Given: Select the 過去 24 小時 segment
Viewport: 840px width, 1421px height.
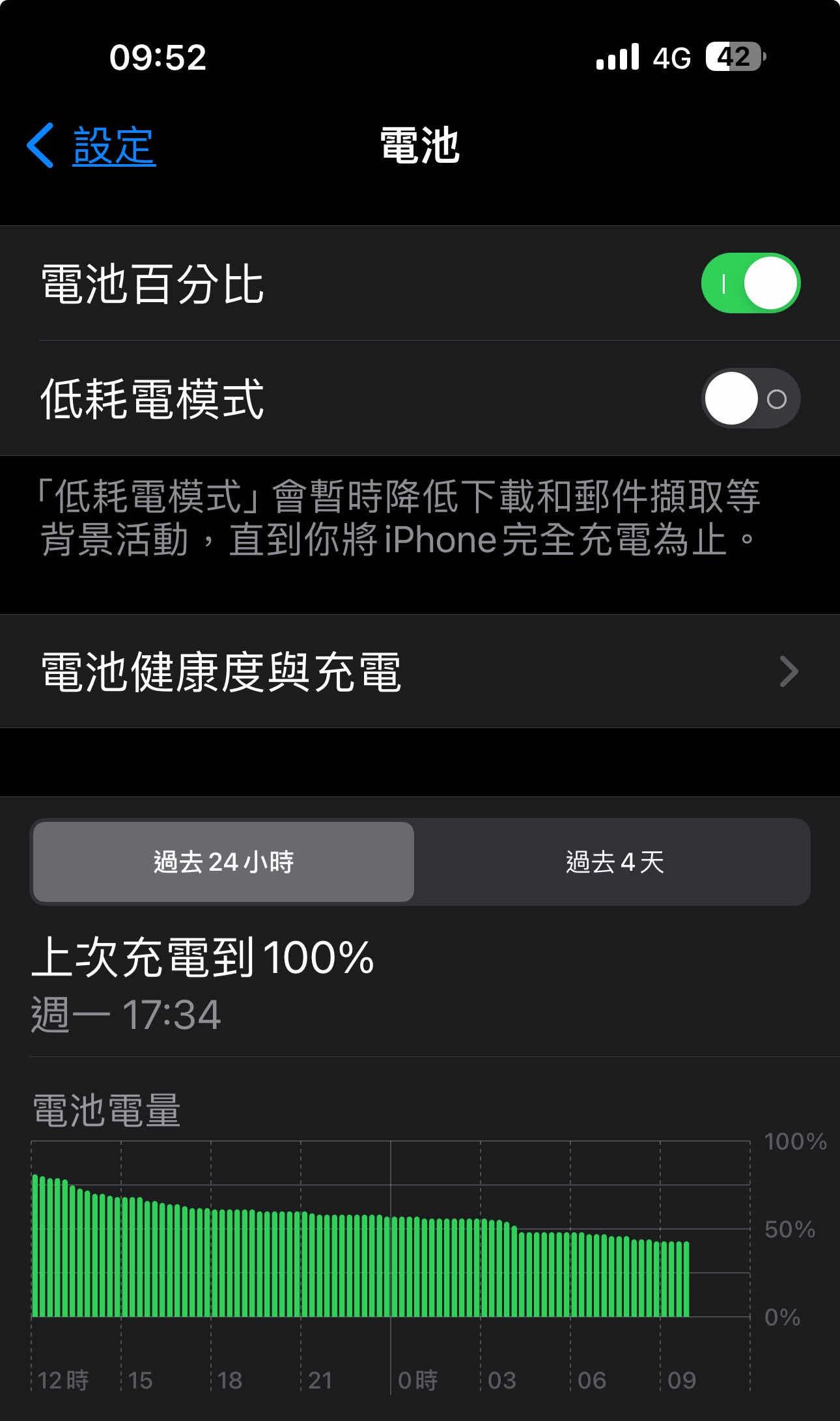Looking at the screenshot, I should pos(223,862).
